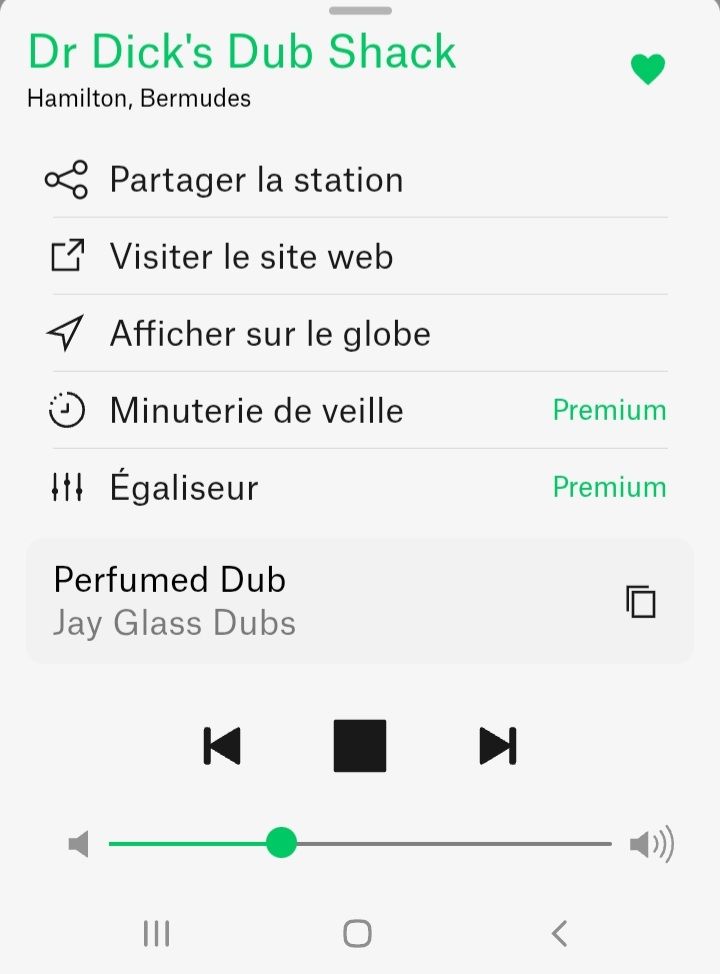Viewport: 720px width, 974px height.
Task: Open the recent apps overview
Action: pos(156,933)
